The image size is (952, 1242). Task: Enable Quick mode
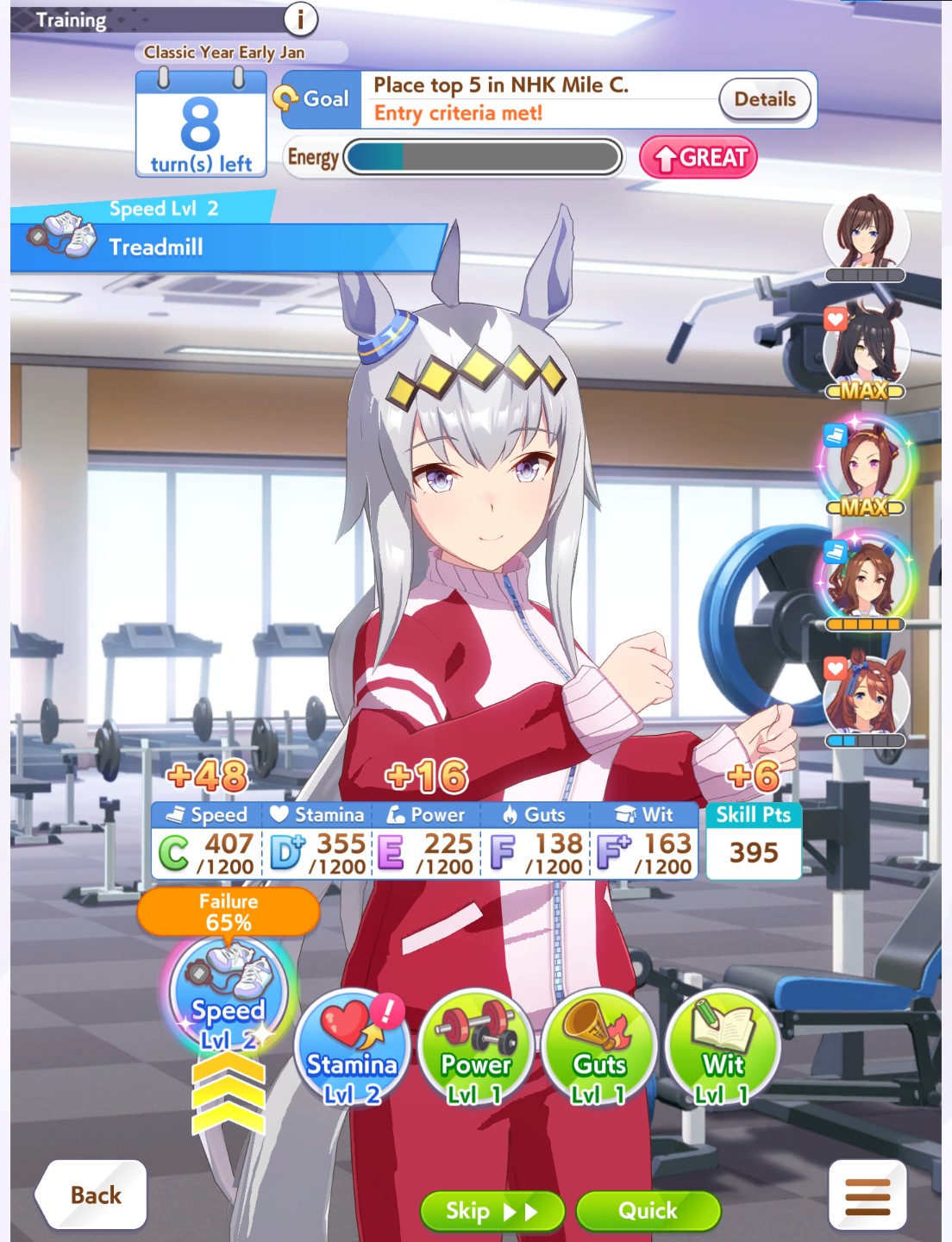[648, 1211]
